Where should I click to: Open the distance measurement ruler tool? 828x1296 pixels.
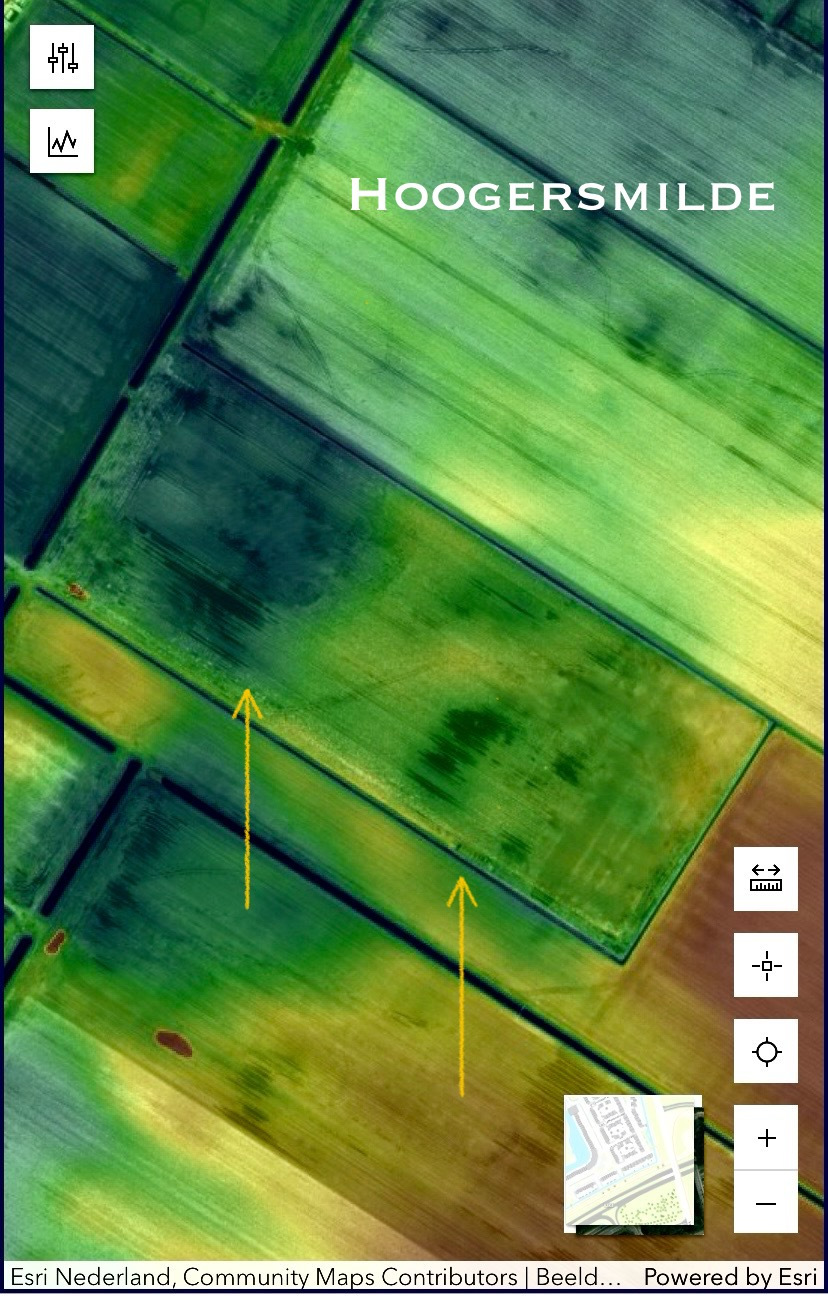coord(766,879)
